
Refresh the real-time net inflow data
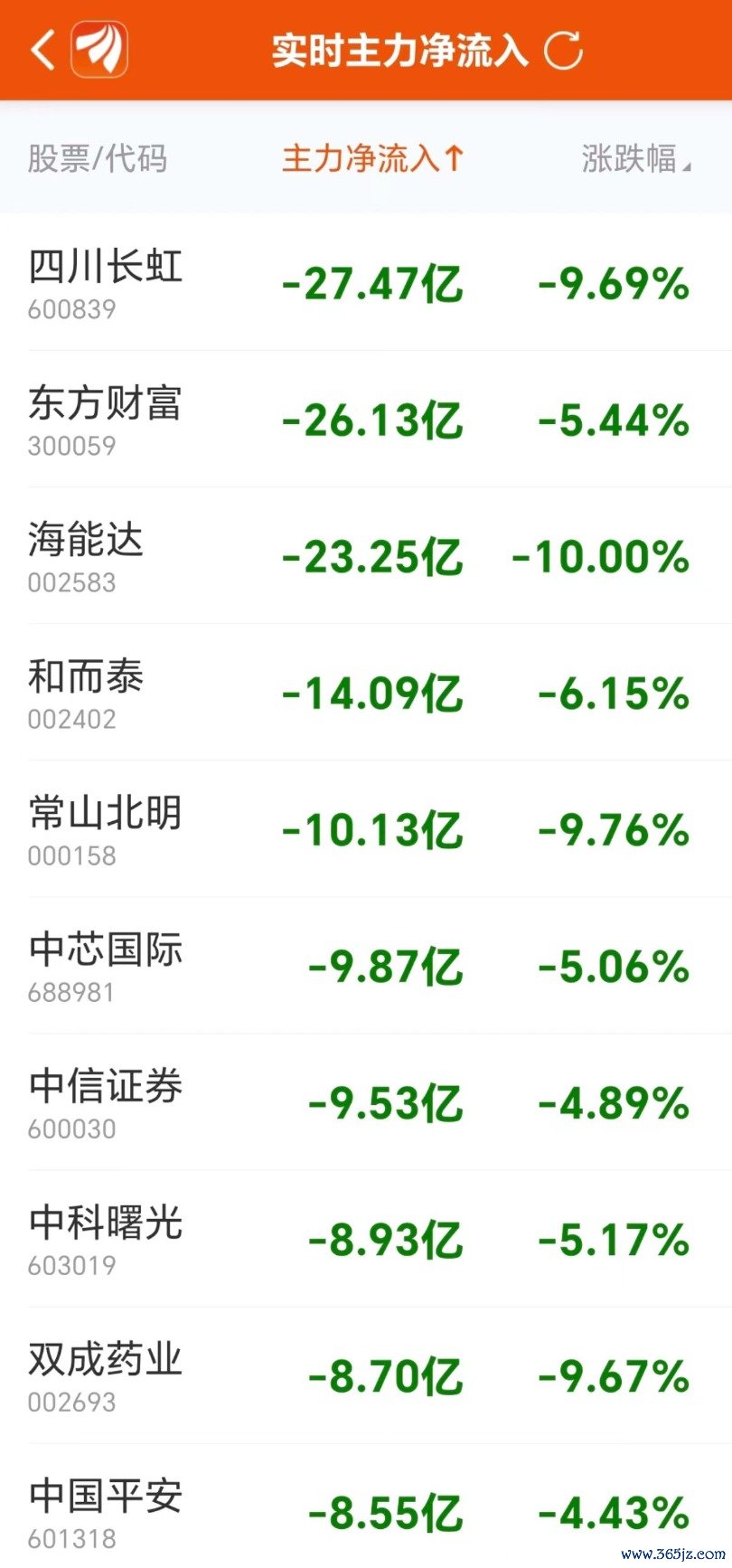point(564,50)
